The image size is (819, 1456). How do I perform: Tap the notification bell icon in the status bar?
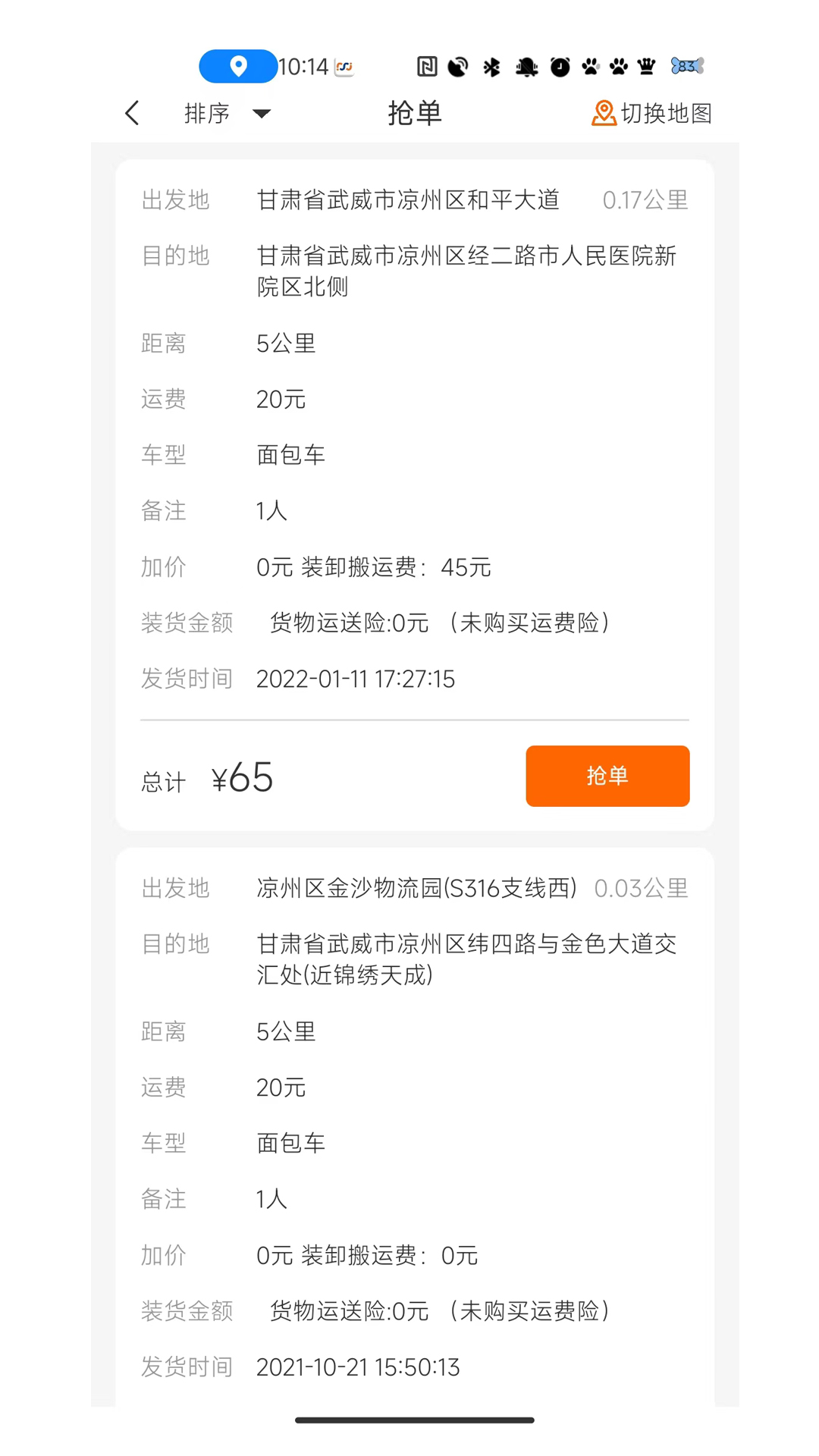click(526, 66)
